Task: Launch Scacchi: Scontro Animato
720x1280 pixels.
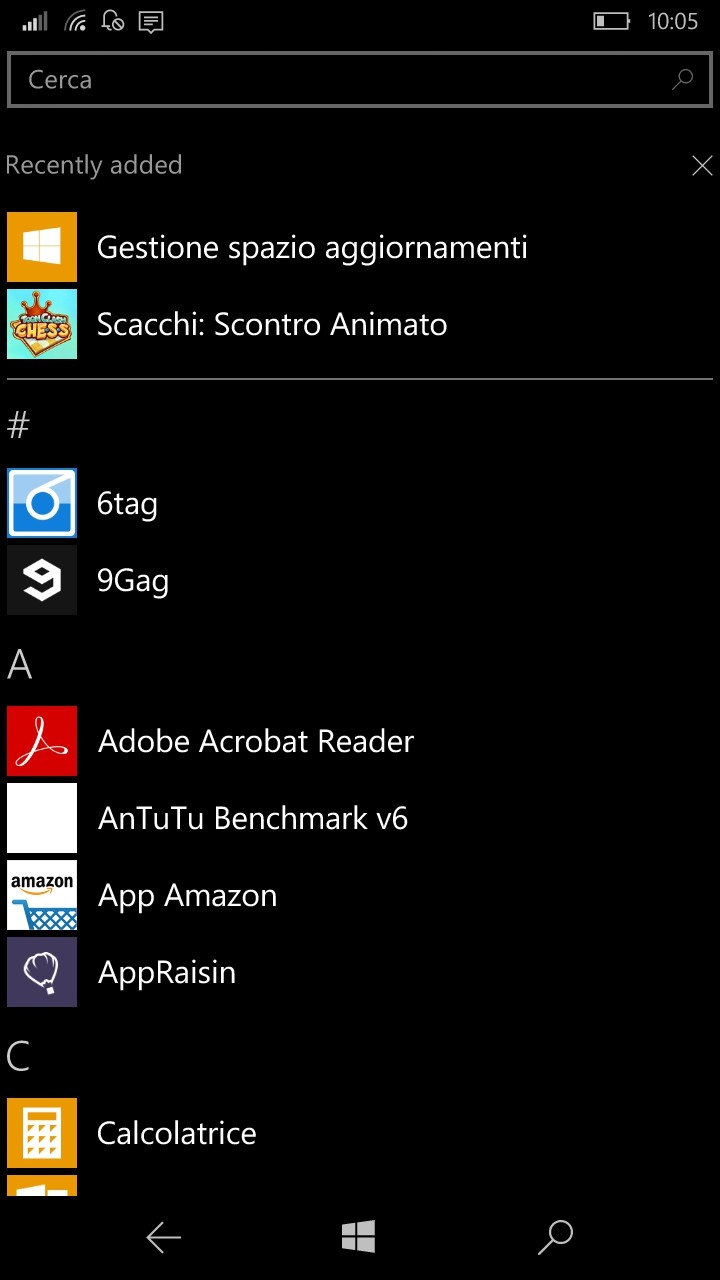Action: point(271,324)
